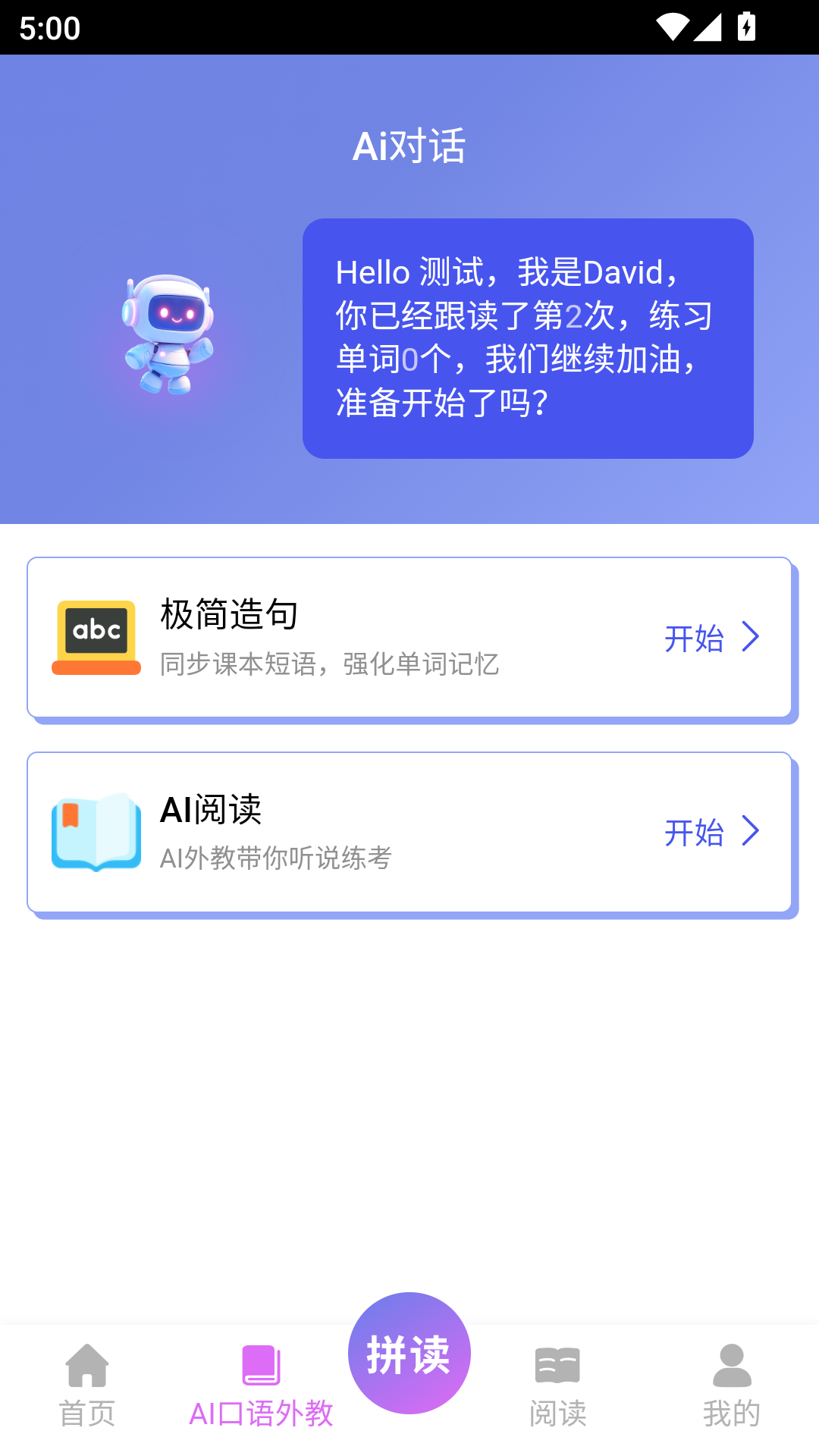Image resolution: width=819 pixels, height=1456 pixels.
Task: Go to the 阅读 tab
Action: point(557,1385)
